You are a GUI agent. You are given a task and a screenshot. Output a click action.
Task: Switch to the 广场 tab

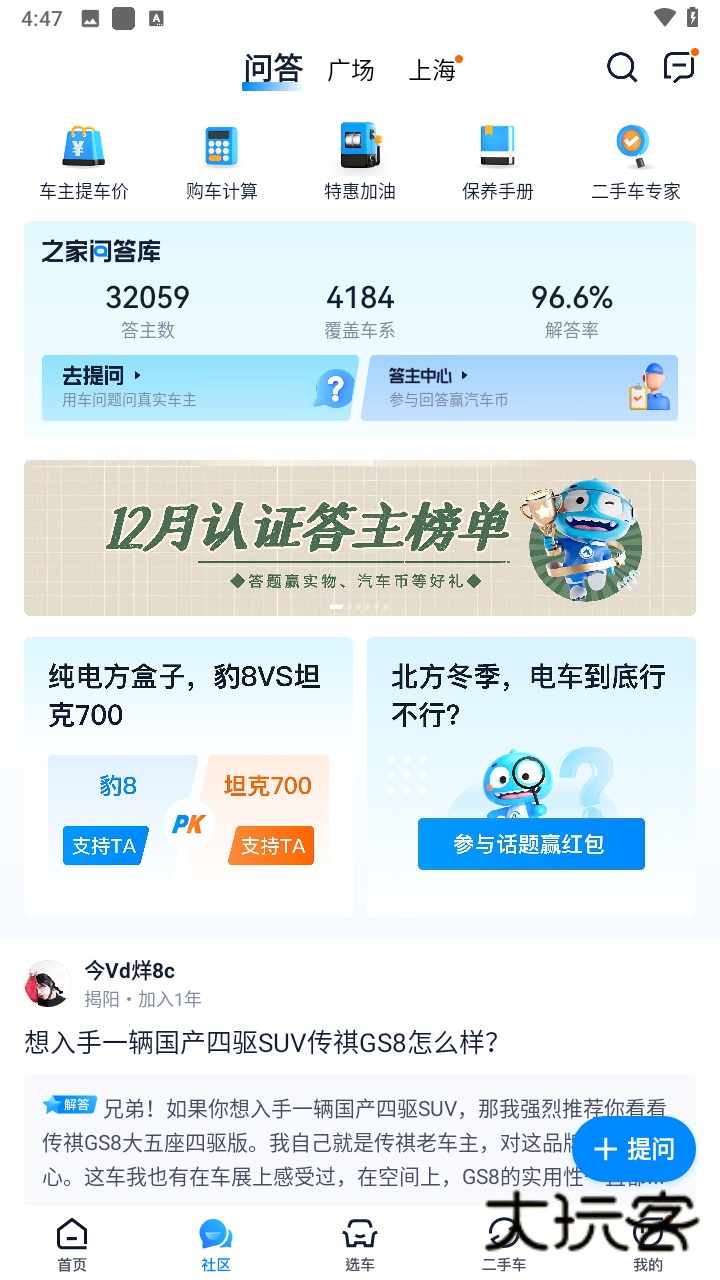pos(351,70)
